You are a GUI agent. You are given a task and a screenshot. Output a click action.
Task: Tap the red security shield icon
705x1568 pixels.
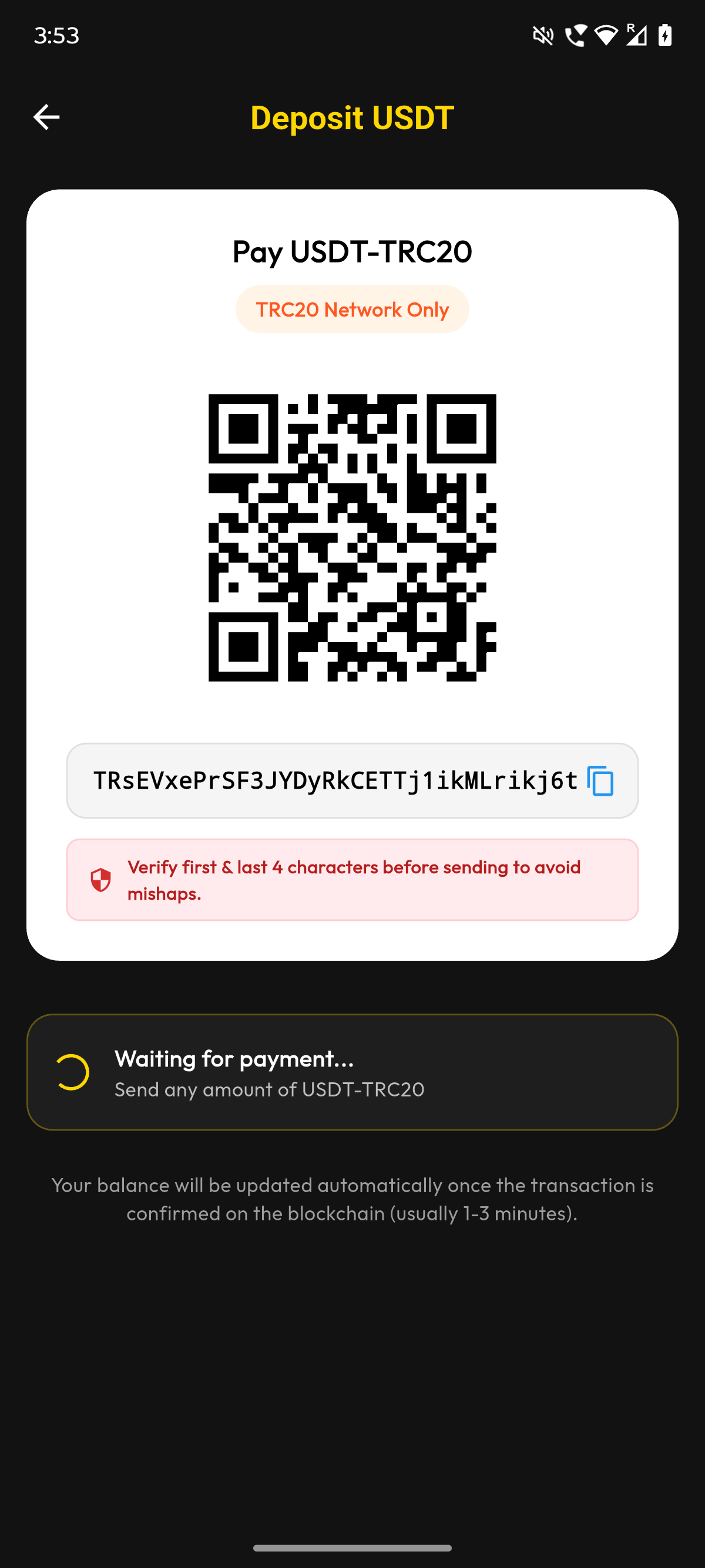point(100,880)
